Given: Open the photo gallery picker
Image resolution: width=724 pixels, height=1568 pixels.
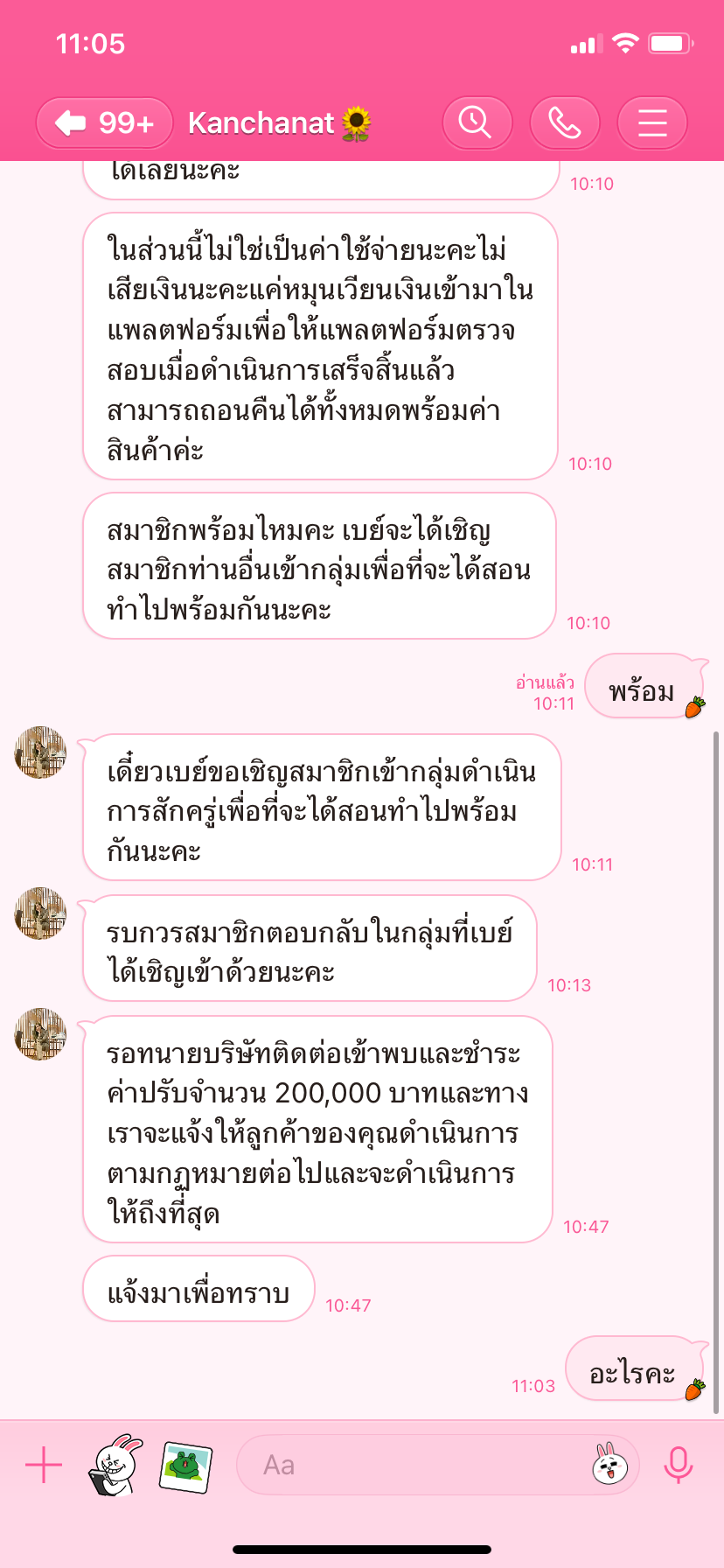Looking at the screenshot, I should [185, 1465].
